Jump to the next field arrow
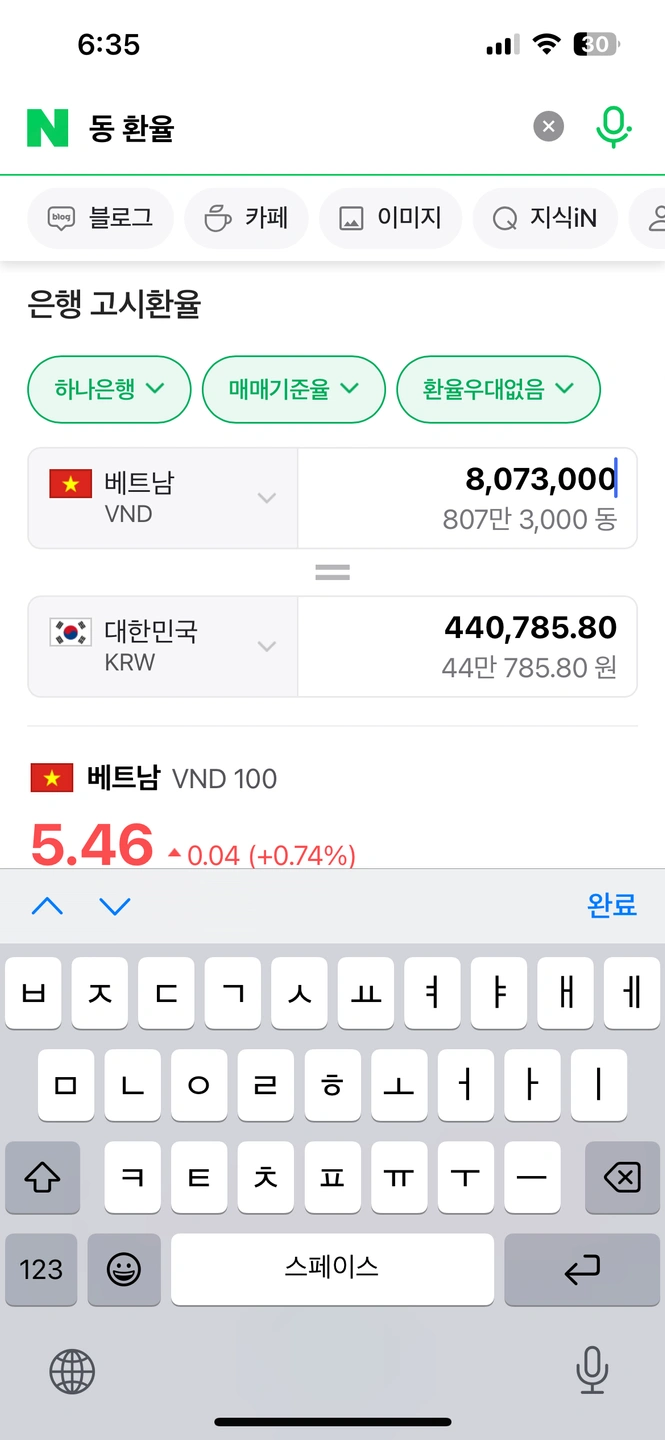Image resolution: width=665 pixels, height=1440 pixels. 115,906
